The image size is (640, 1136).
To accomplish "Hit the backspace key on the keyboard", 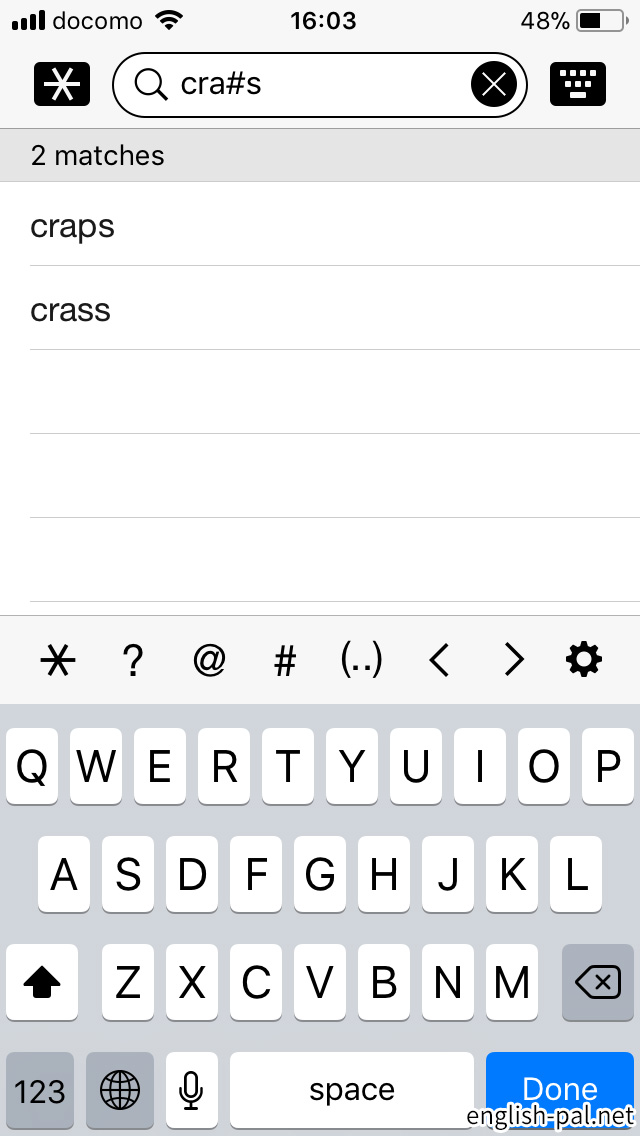I will point(598,982).
